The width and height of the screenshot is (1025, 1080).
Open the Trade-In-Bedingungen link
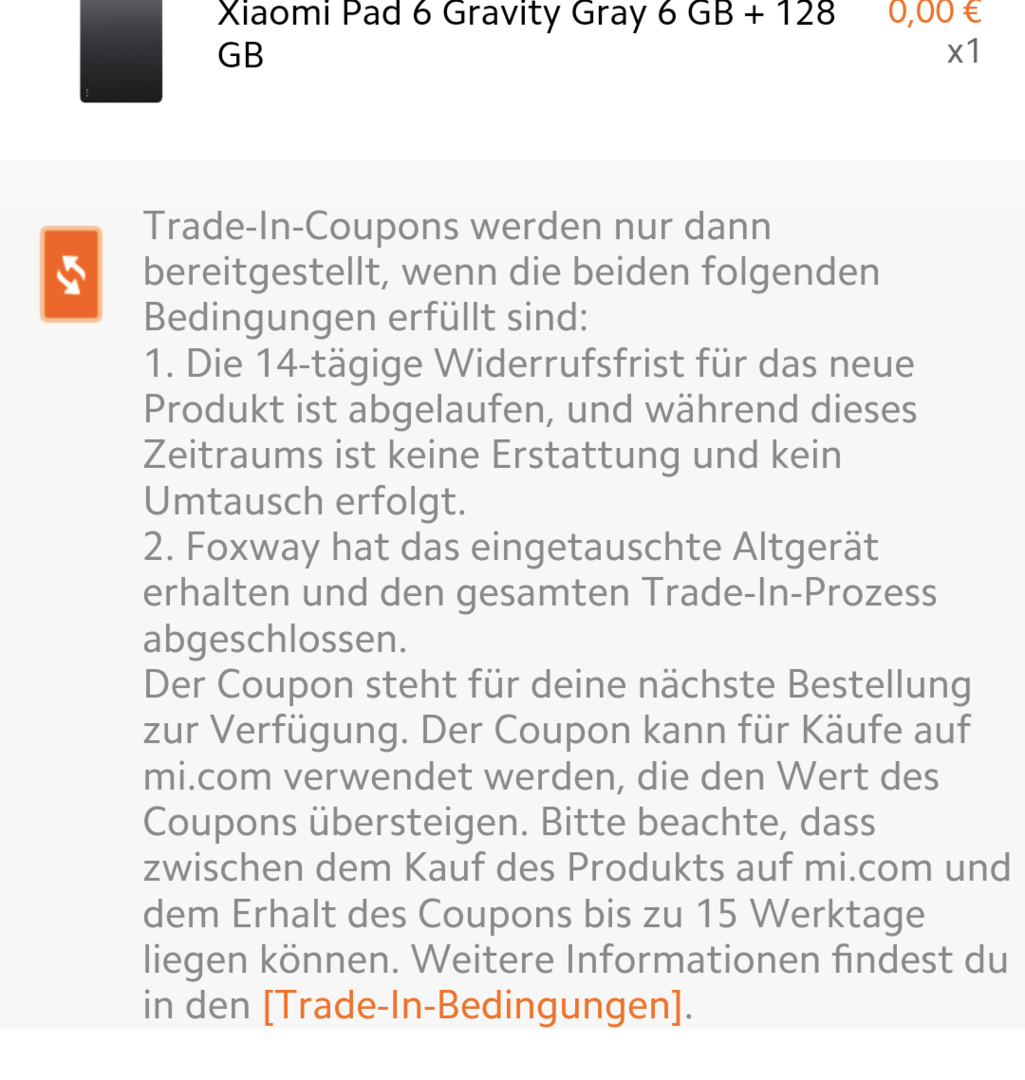click(x=472, y=1005)
